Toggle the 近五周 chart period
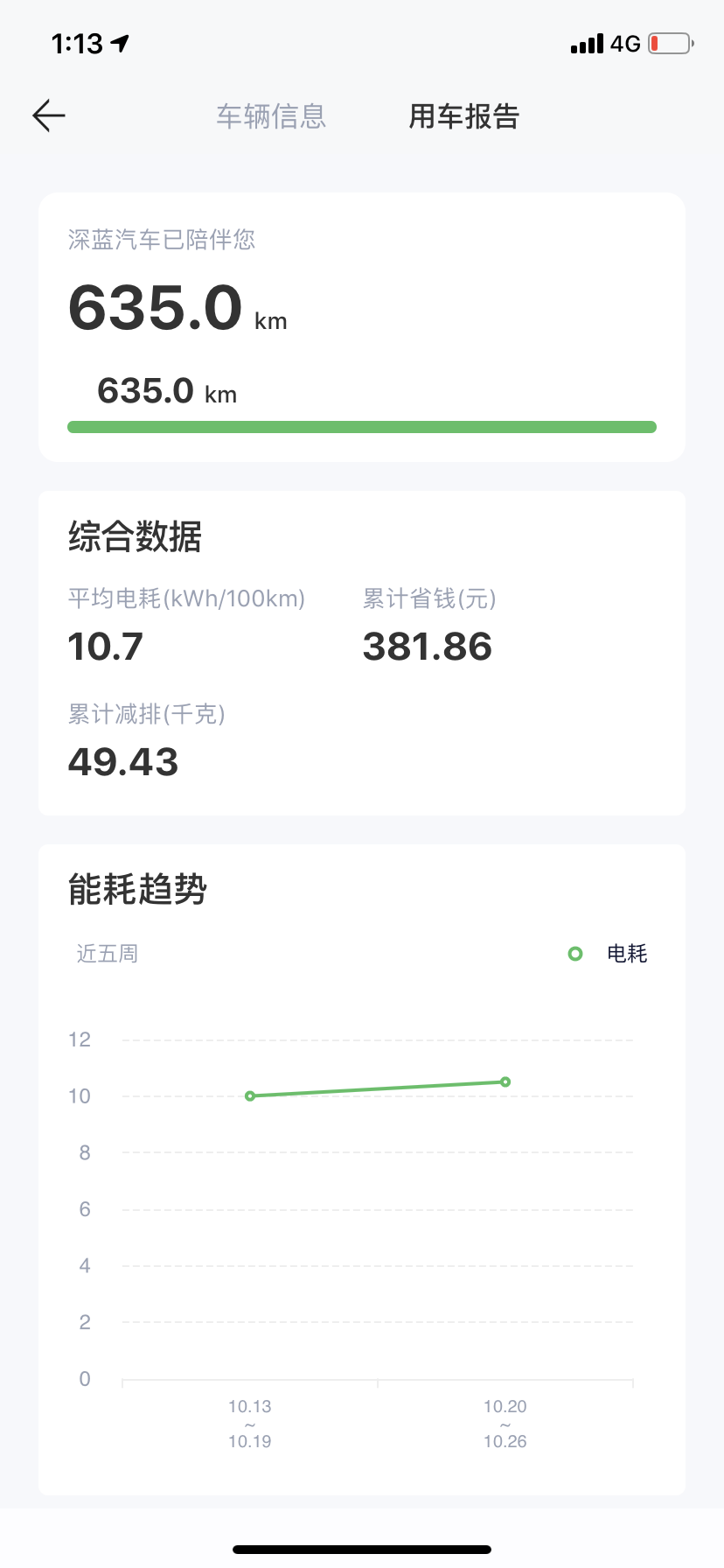 point(106,954)
